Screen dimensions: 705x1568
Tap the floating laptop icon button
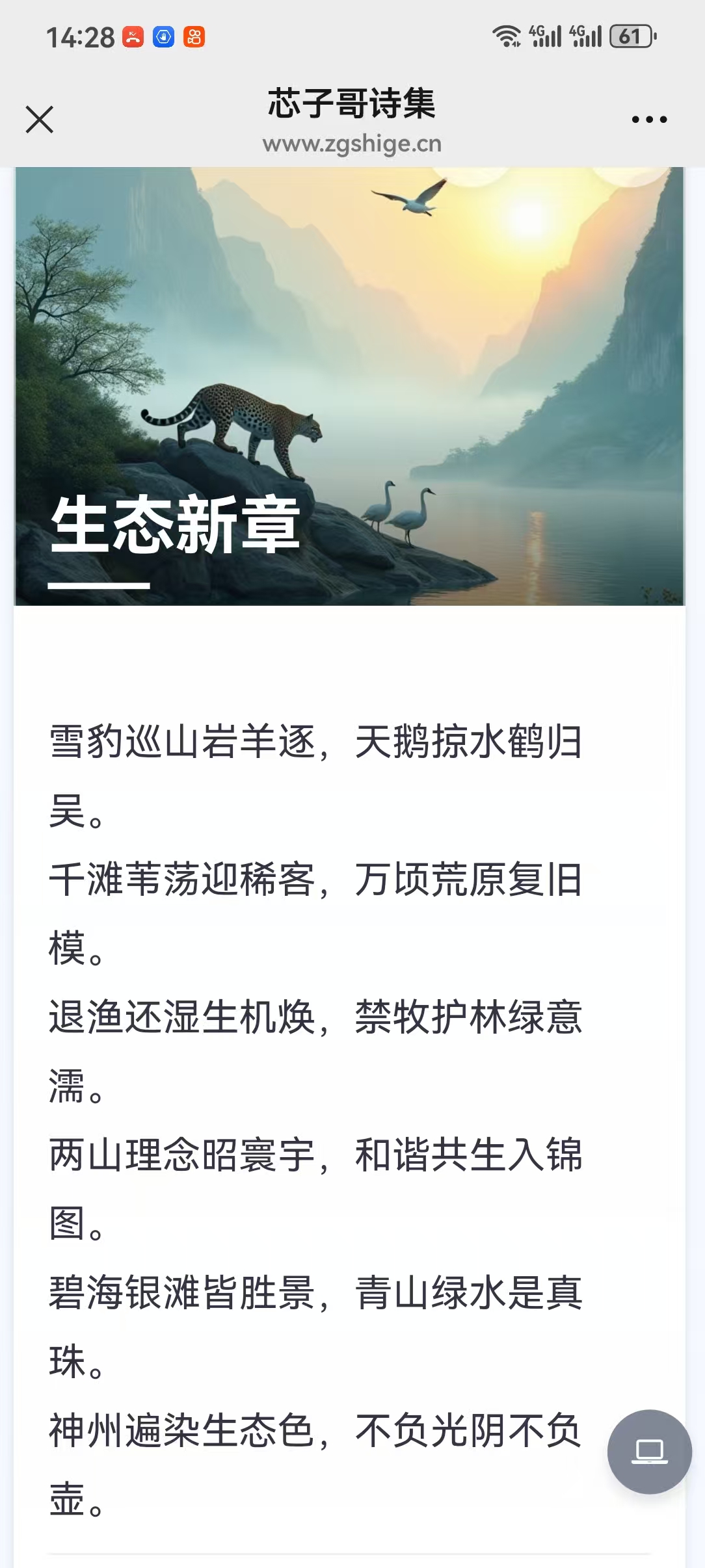(x=649, y=1451)
